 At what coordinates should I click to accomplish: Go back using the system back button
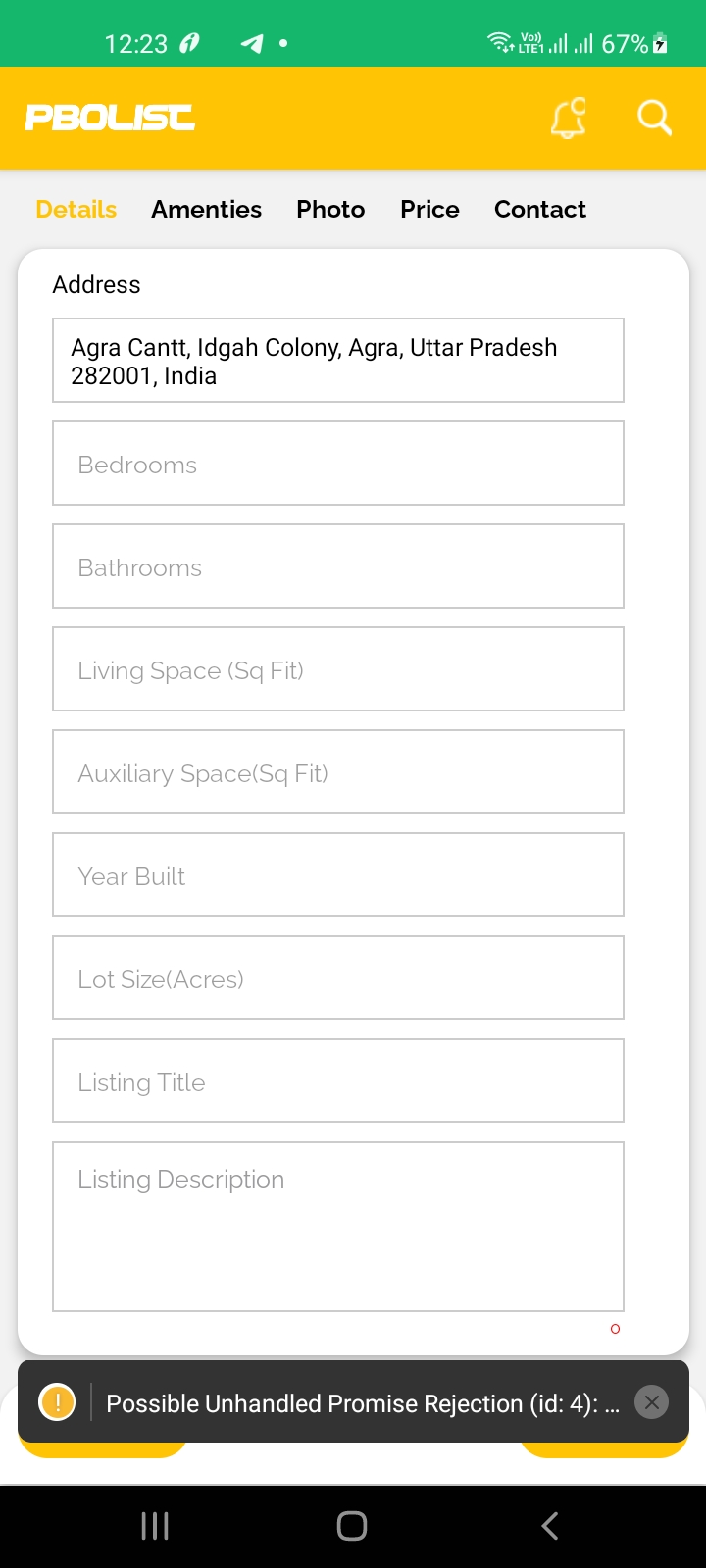pos(550,1526)
